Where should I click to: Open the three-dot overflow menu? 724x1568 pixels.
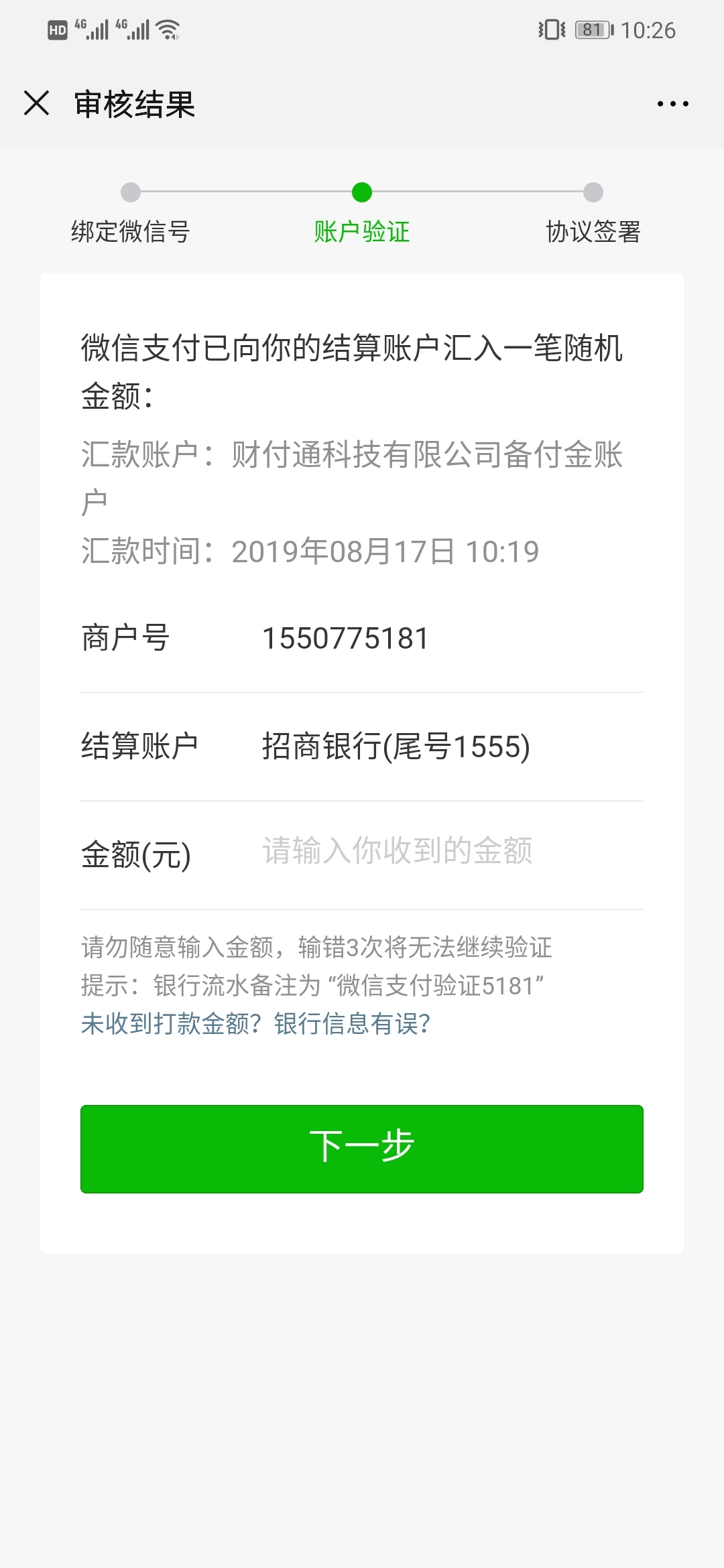[672, 104]
